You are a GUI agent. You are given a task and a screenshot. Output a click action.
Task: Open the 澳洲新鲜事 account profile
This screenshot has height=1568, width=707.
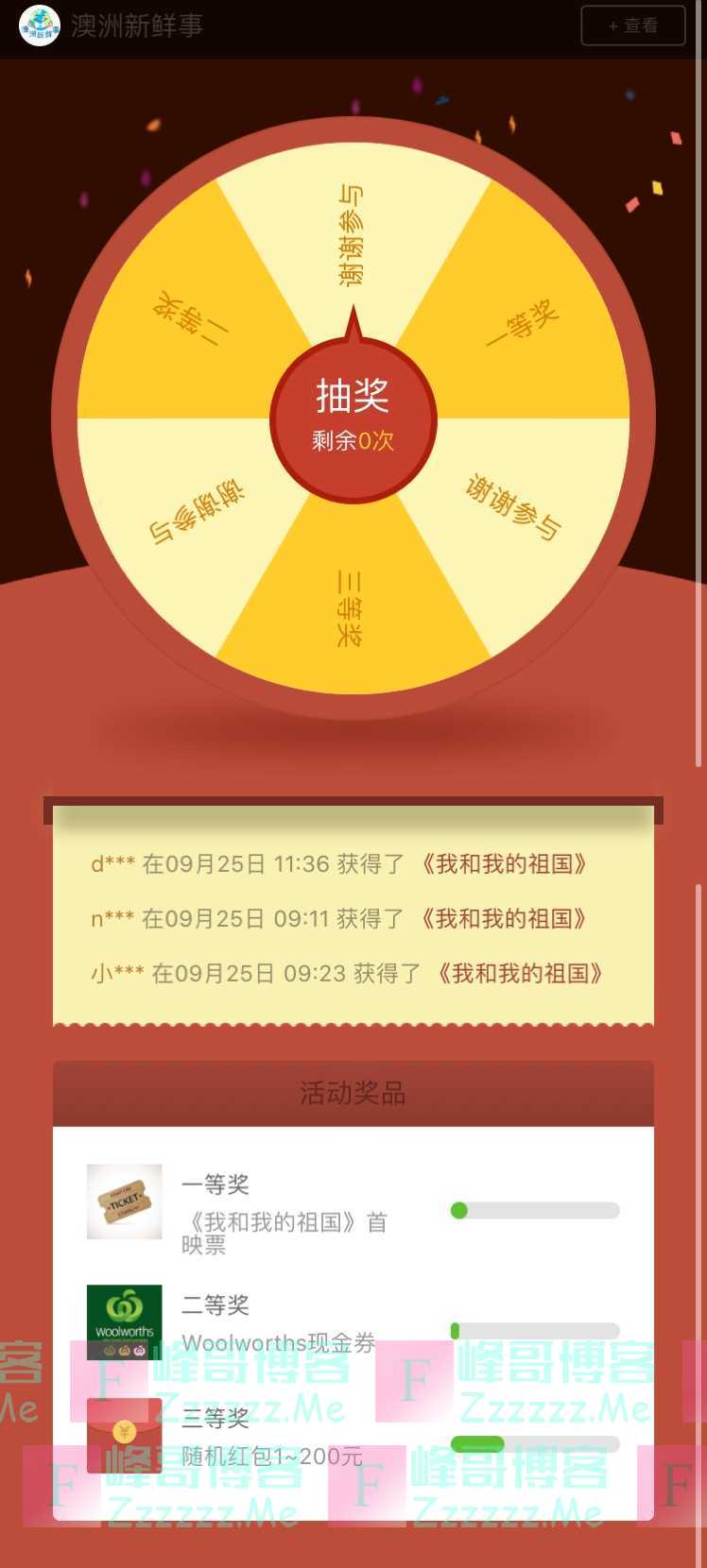[x=135, y=26]
